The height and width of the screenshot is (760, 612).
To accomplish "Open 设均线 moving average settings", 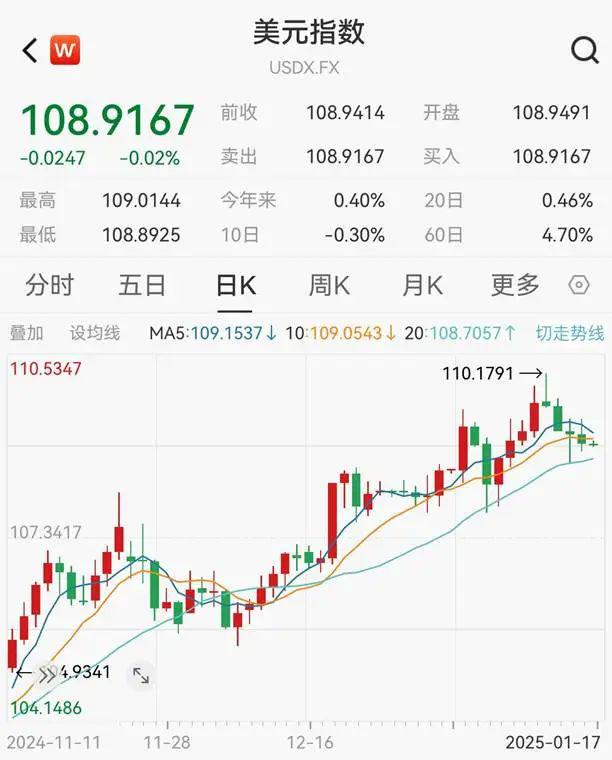I will click(x=94, y=333).
